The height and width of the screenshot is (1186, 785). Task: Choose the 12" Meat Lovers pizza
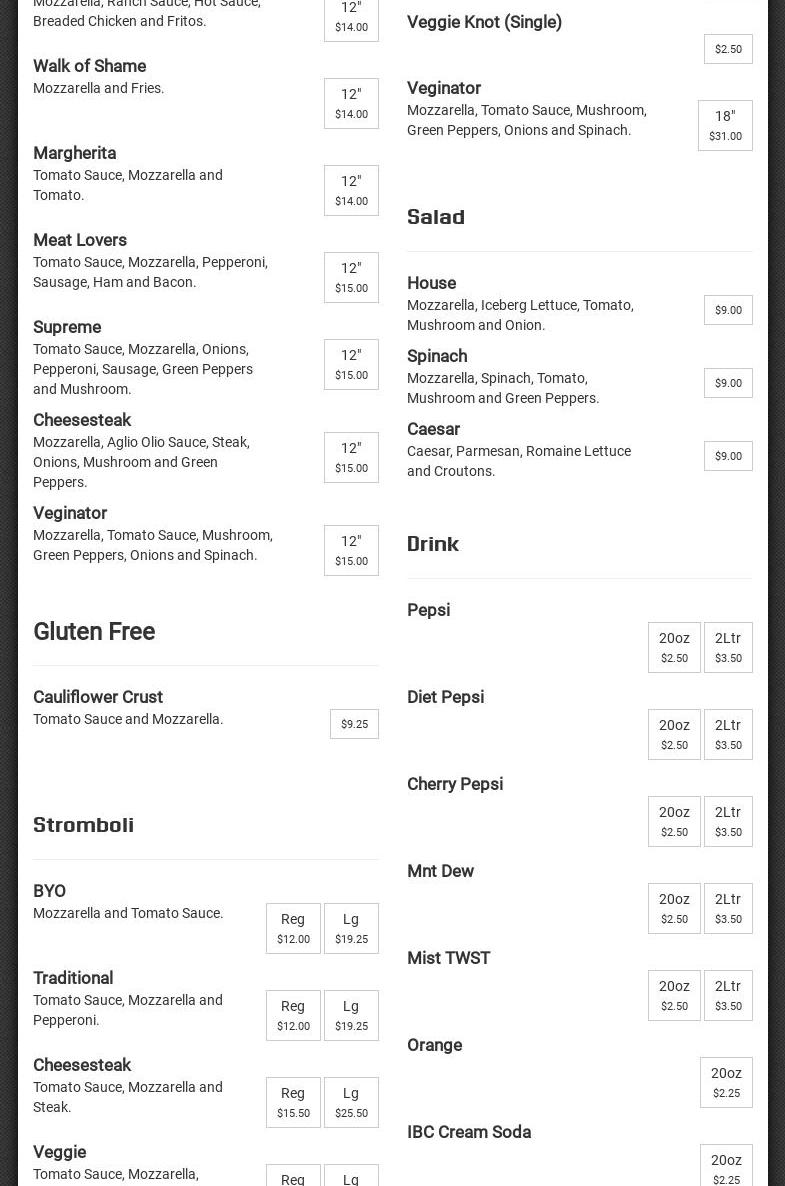[x=351, y=277]
